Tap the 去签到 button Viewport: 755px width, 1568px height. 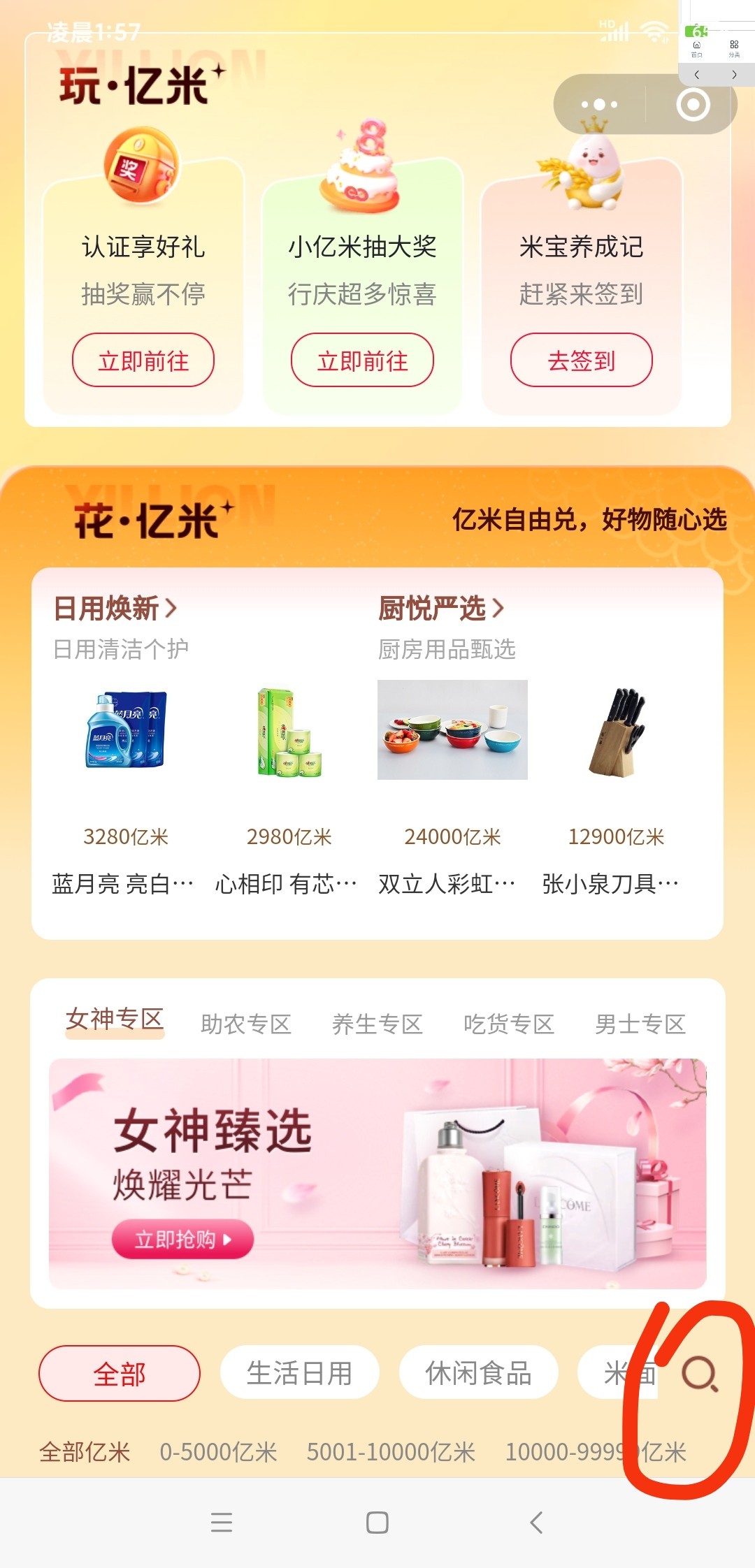[581, 361]
